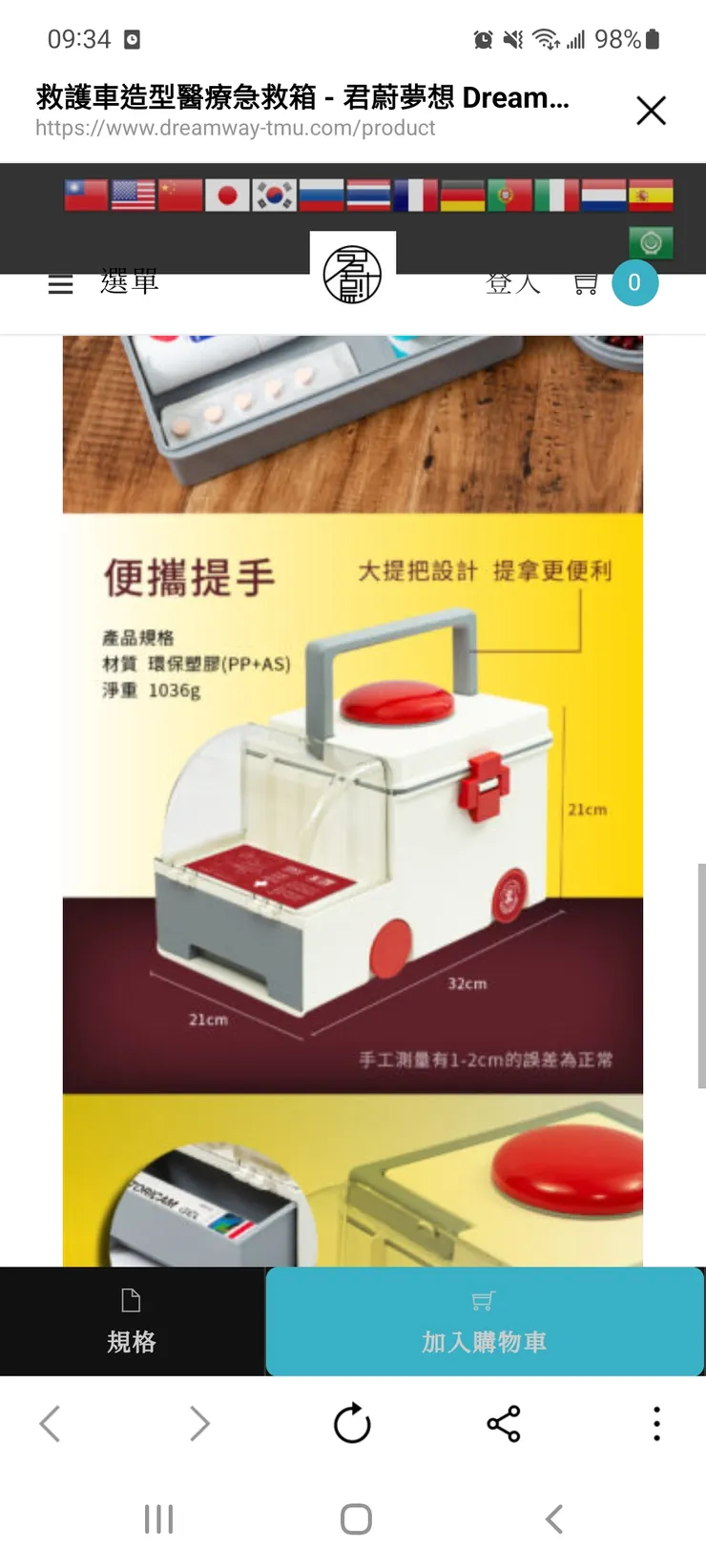Image resolution: width=706 pixels, height=1568 pixels.
Task: Open the recent apps view
Action: point(158,1519)
